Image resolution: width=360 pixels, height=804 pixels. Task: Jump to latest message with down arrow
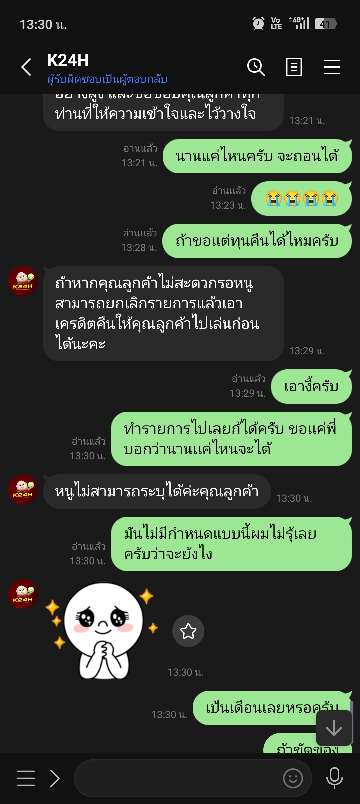[x=334, y=728]
